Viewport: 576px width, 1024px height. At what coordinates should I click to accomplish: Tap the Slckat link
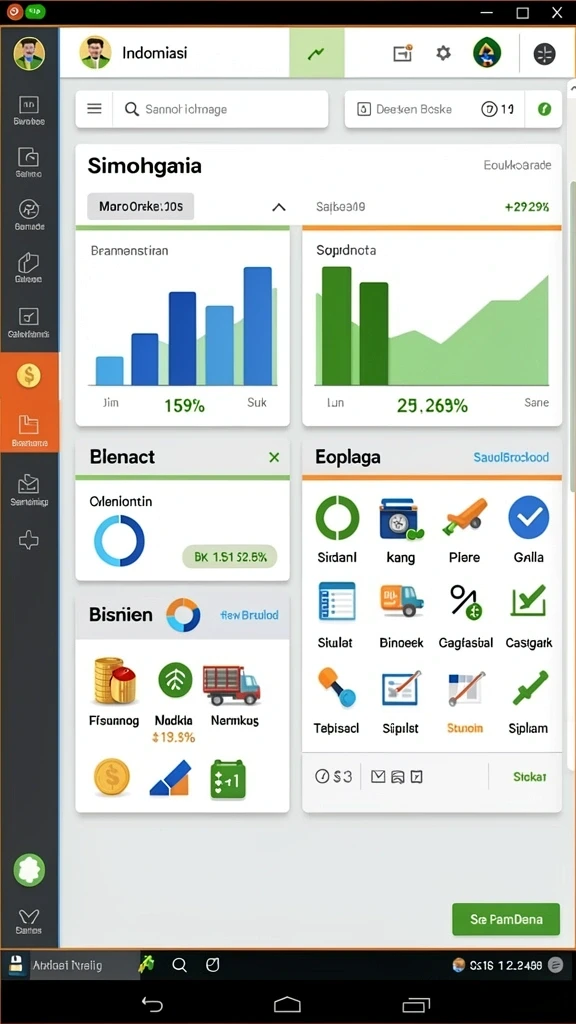530,776
